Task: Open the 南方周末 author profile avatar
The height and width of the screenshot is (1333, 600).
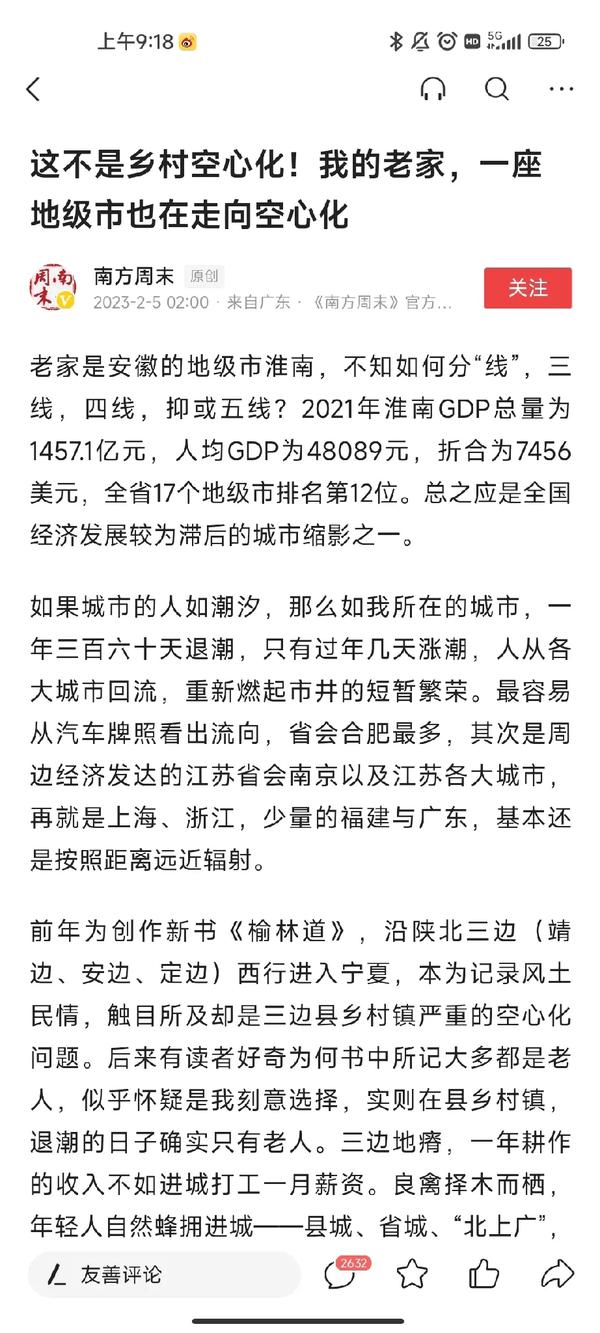Action: [x=52, y=288]
